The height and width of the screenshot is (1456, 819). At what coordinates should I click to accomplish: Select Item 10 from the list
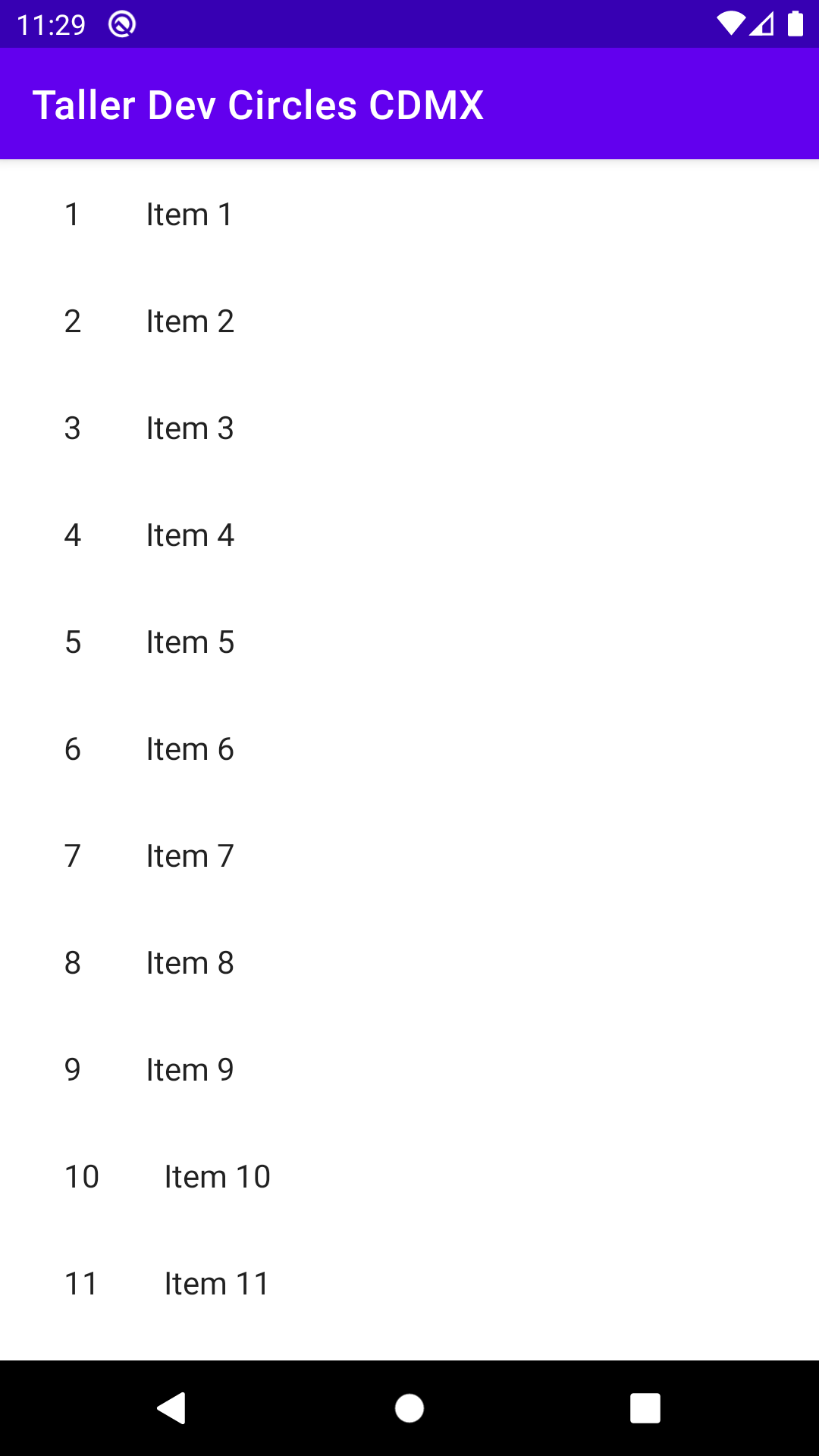click(x=216, y=1176)
